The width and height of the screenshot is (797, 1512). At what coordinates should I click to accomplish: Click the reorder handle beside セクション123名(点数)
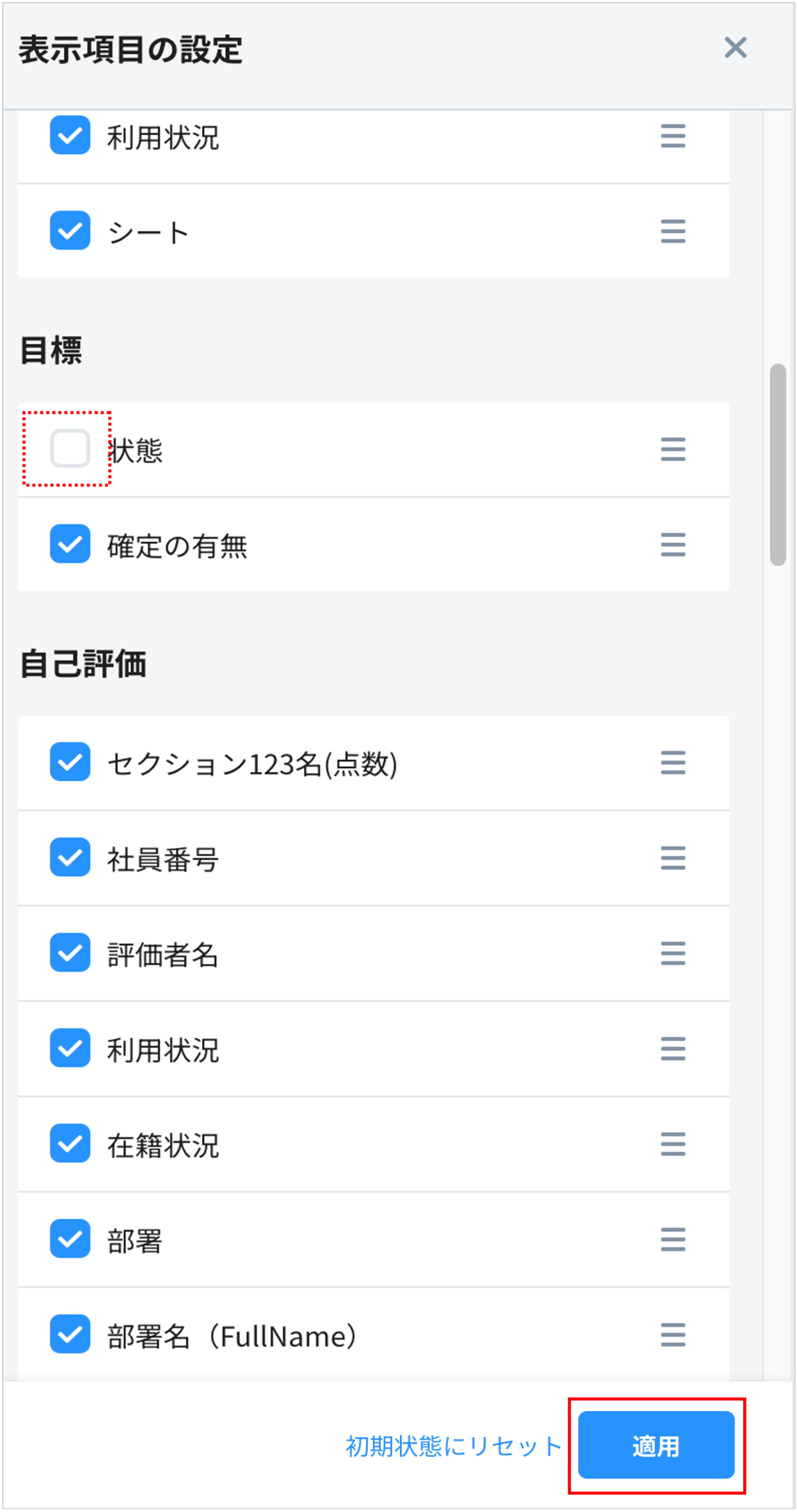pos(673,764)
